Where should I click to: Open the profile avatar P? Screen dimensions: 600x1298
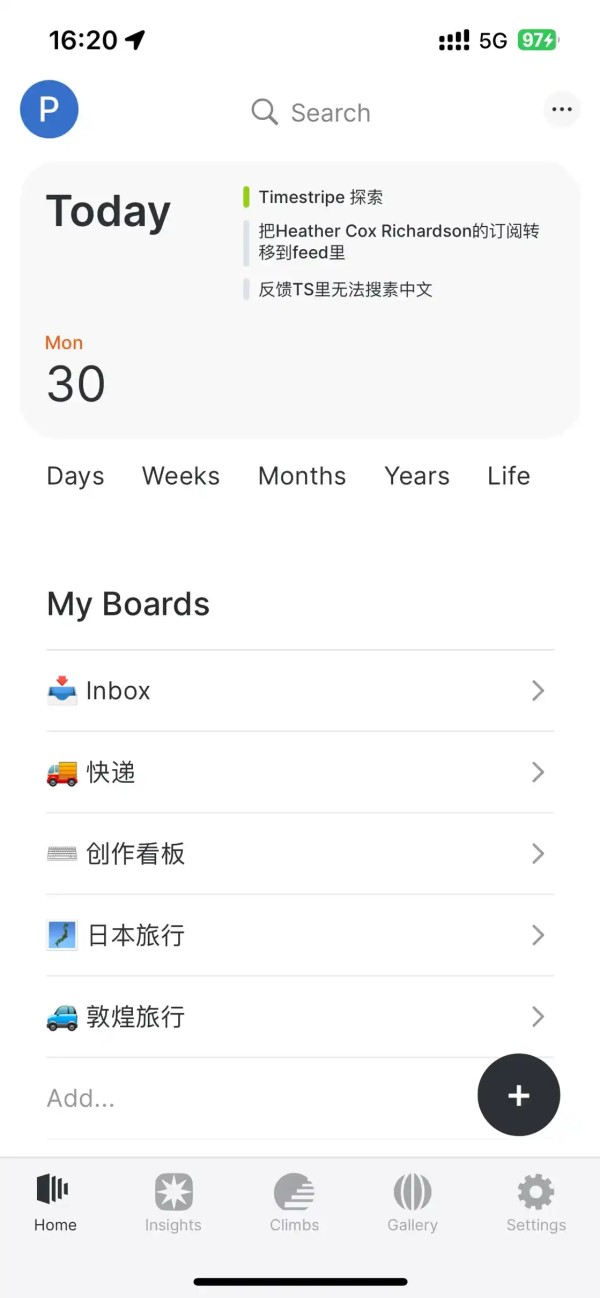point(49,109)
